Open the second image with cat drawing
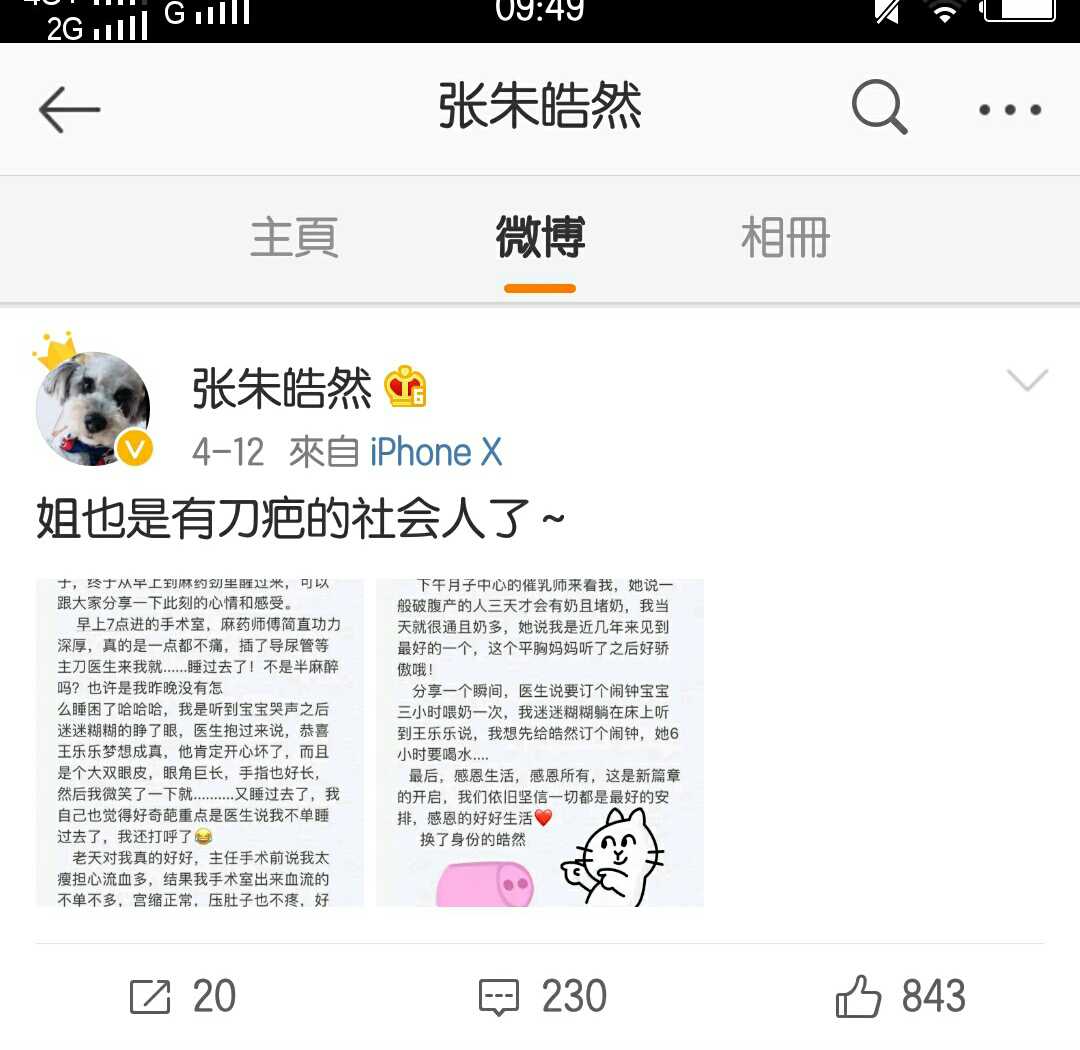1080x1050 pixels. (x=540, y=742)
